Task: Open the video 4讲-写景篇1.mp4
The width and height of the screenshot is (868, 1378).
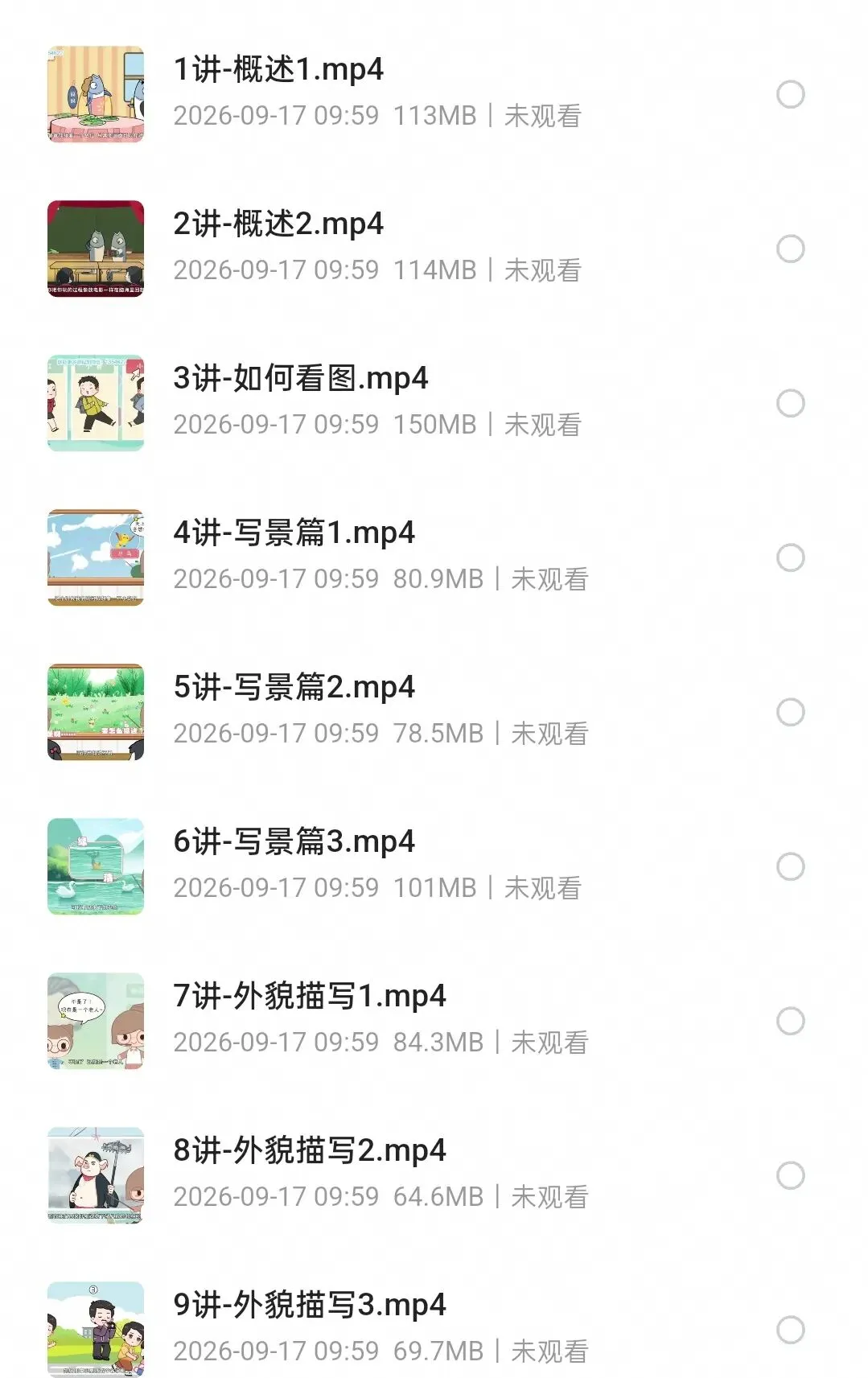Action: tap(434, 557)
